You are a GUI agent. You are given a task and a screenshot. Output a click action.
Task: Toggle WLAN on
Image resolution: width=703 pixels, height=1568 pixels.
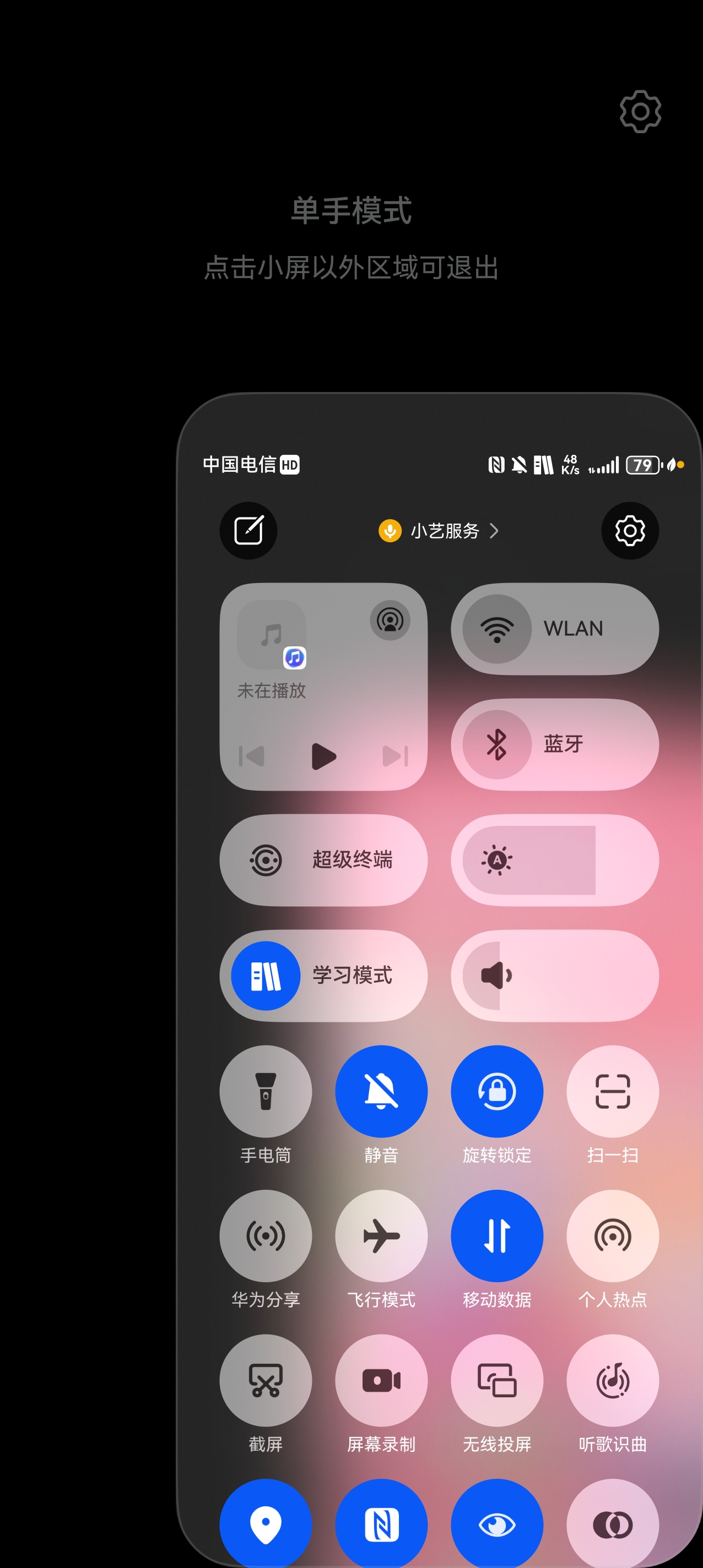497,629
